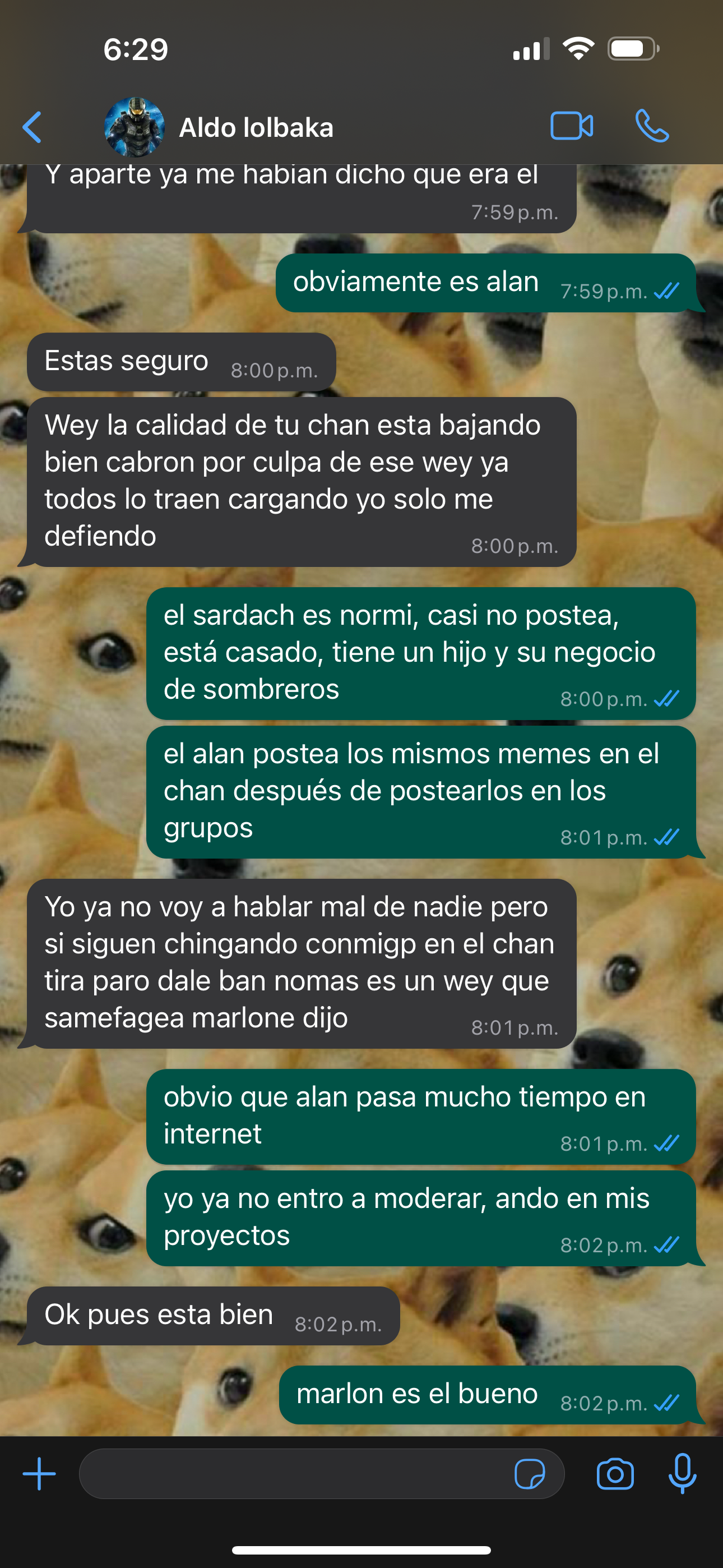The image size is (723, 1568).
Task: Open the camera to send photo
Action: 615,1474
